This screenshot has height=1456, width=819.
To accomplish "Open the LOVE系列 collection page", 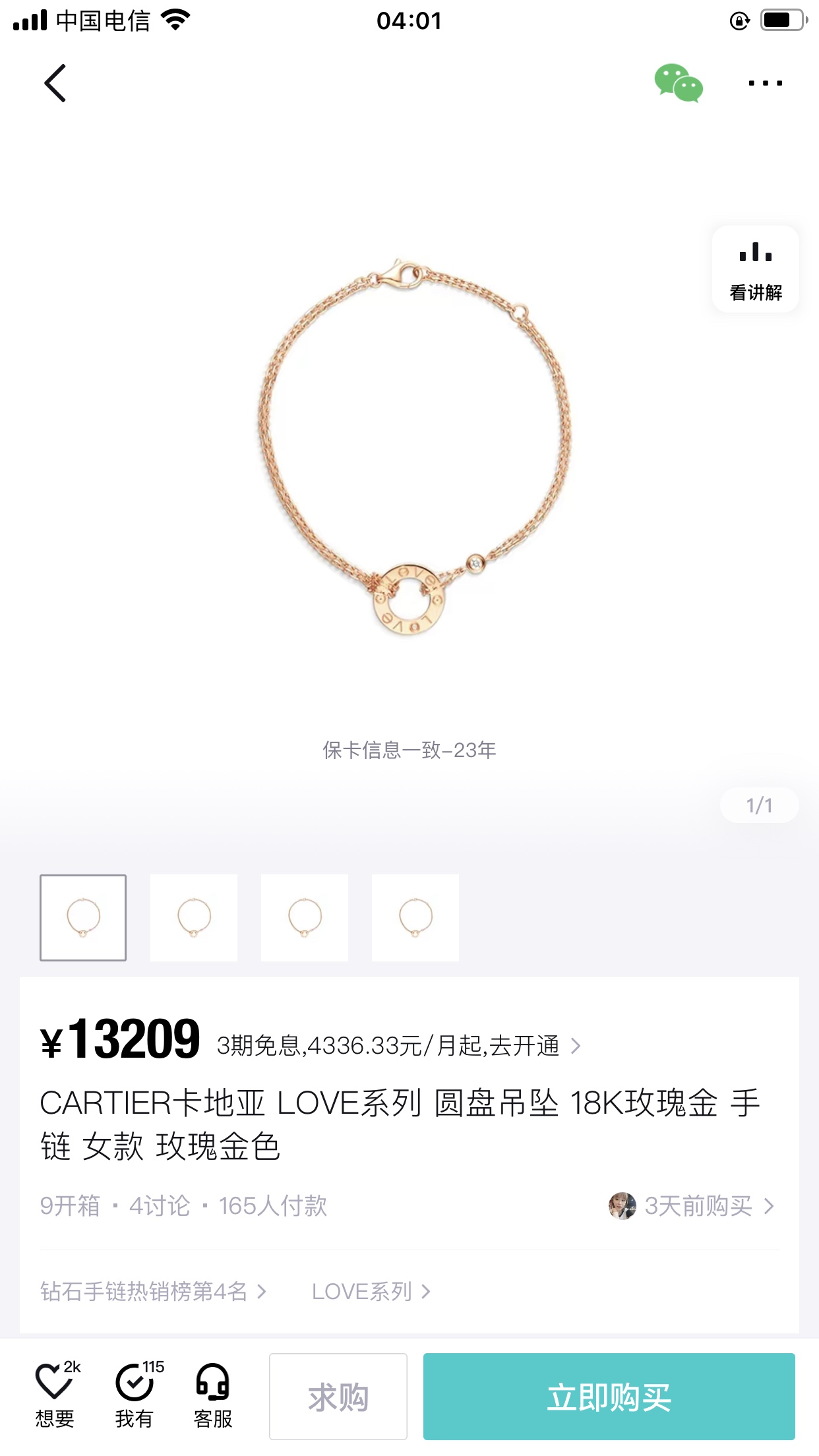I will (x=371, y=1291).
